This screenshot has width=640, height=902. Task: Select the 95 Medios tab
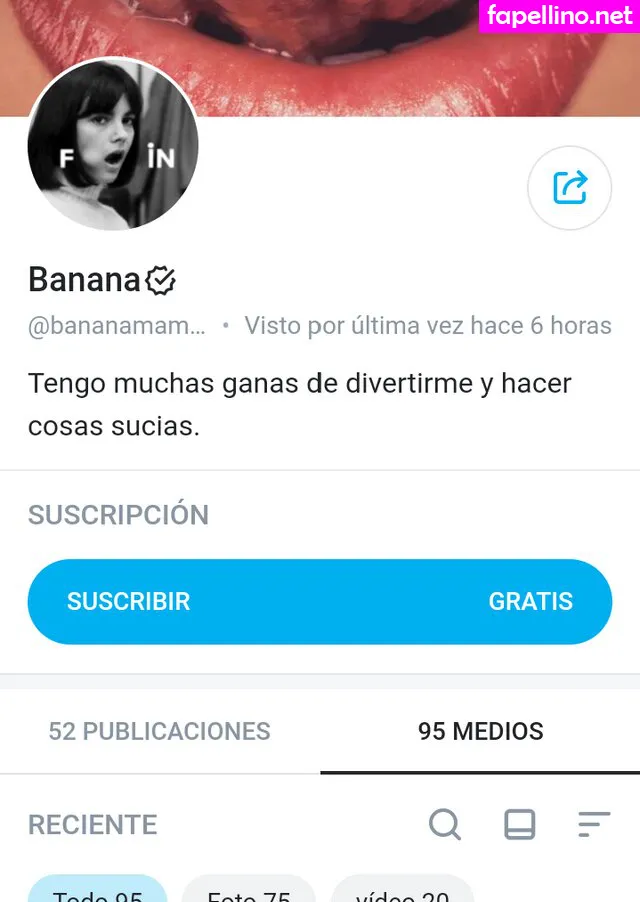click(480, 731)
